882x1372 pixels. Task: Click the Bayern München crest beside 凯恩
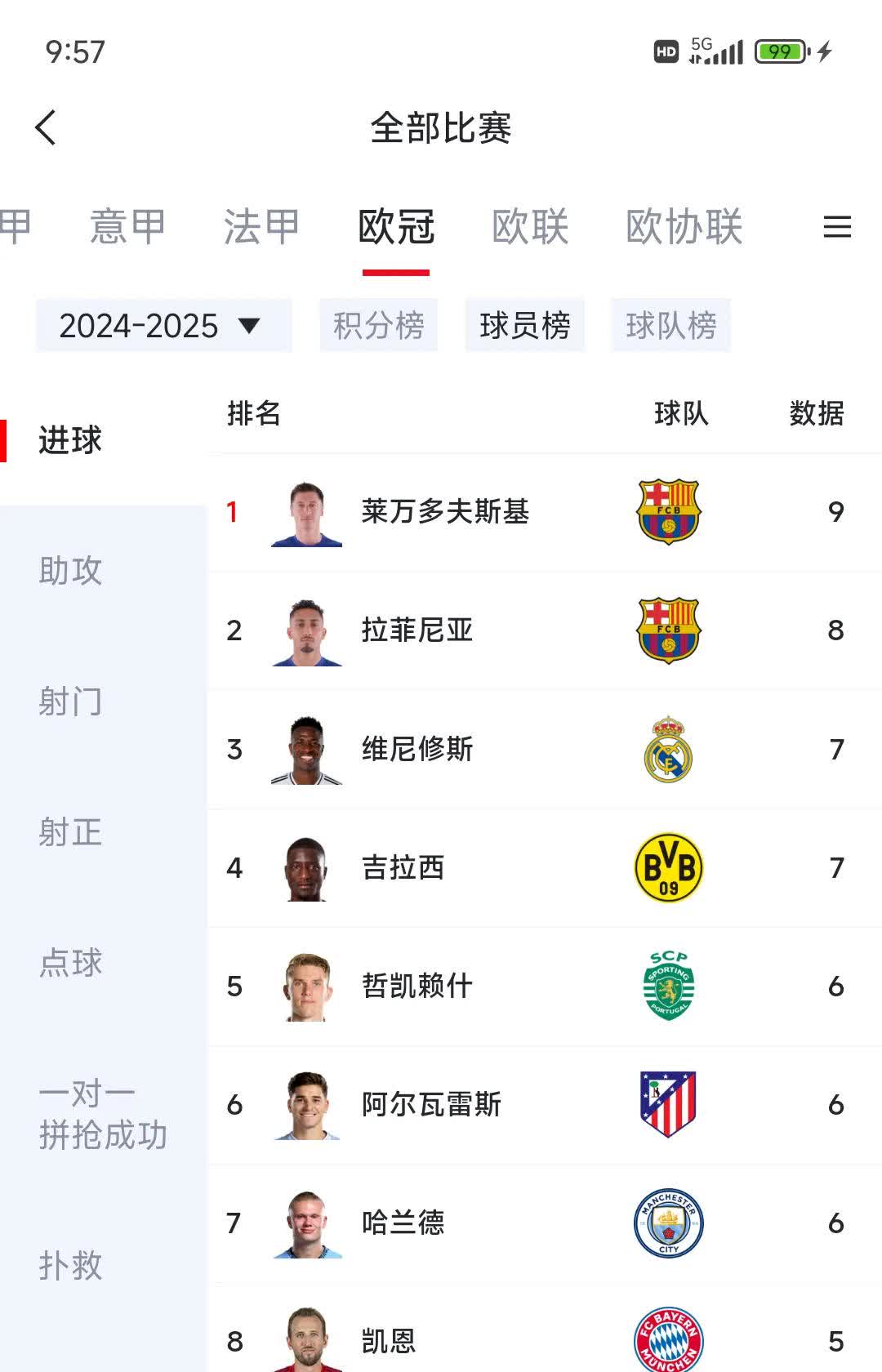coord(668,1339)
